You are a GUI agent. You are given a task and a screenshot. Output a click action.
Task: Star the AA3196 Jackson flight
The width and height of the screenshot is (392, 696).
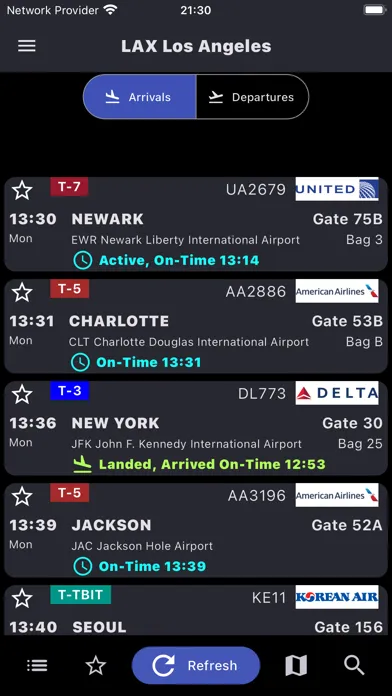point(22,496)
